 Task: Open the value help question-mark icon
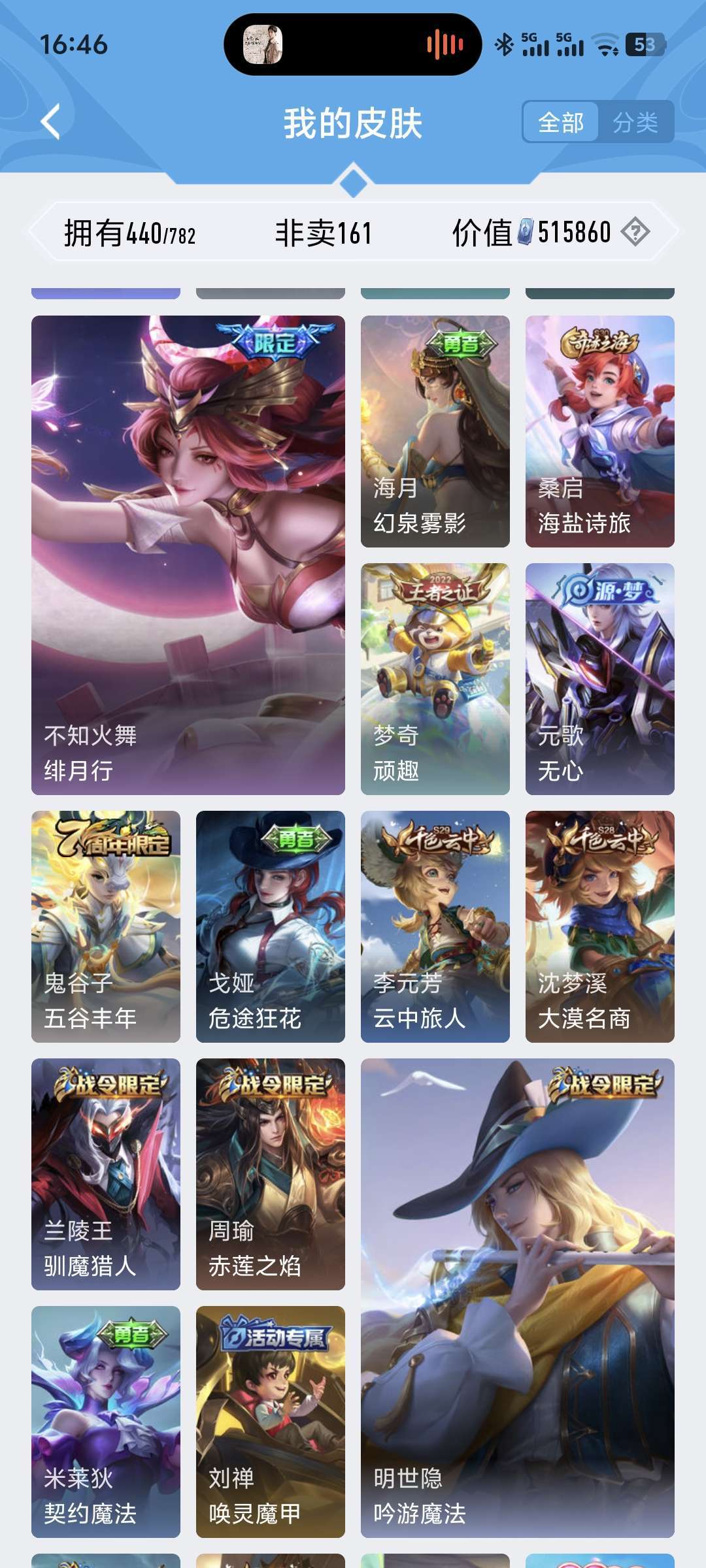click(635, 232)
